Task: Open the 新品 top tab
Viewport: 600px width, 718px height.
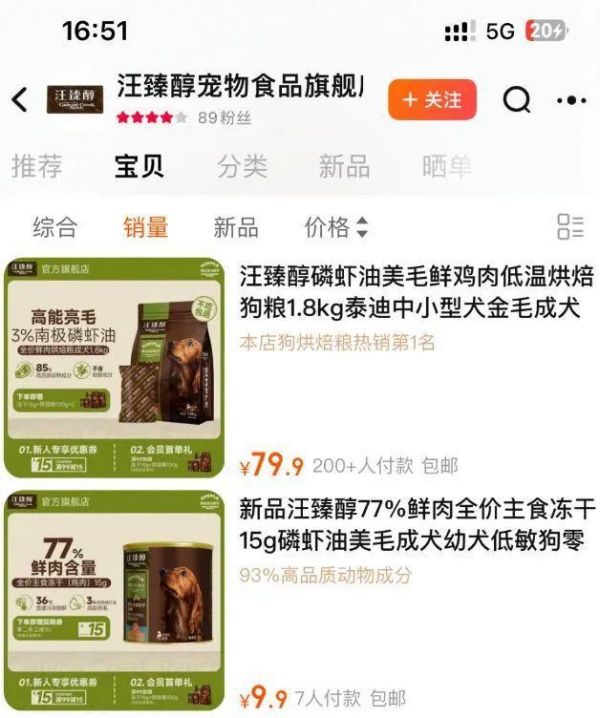Action: point(344,166)
